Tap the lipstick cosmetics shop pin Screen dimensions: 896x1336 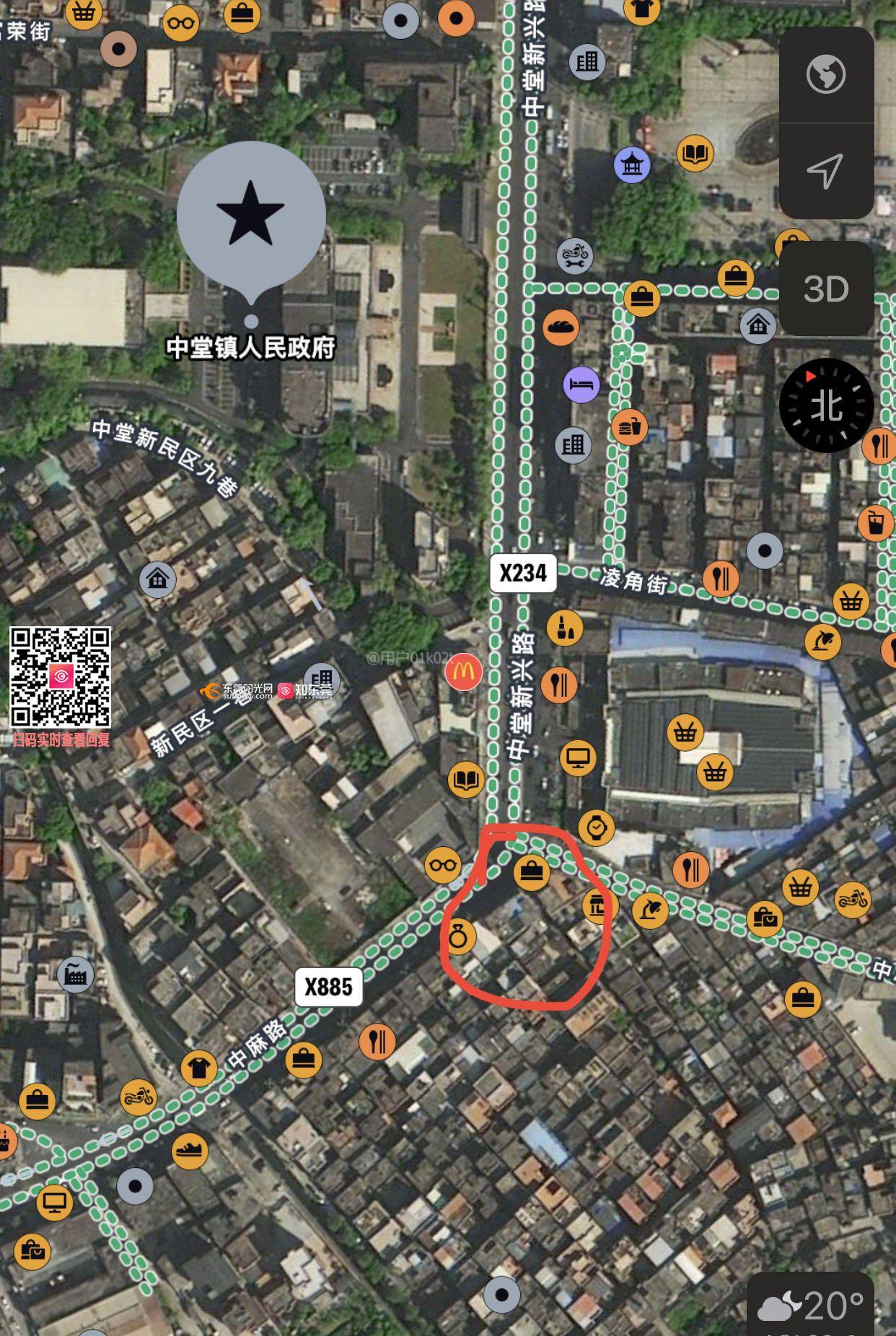click(566, 628)
